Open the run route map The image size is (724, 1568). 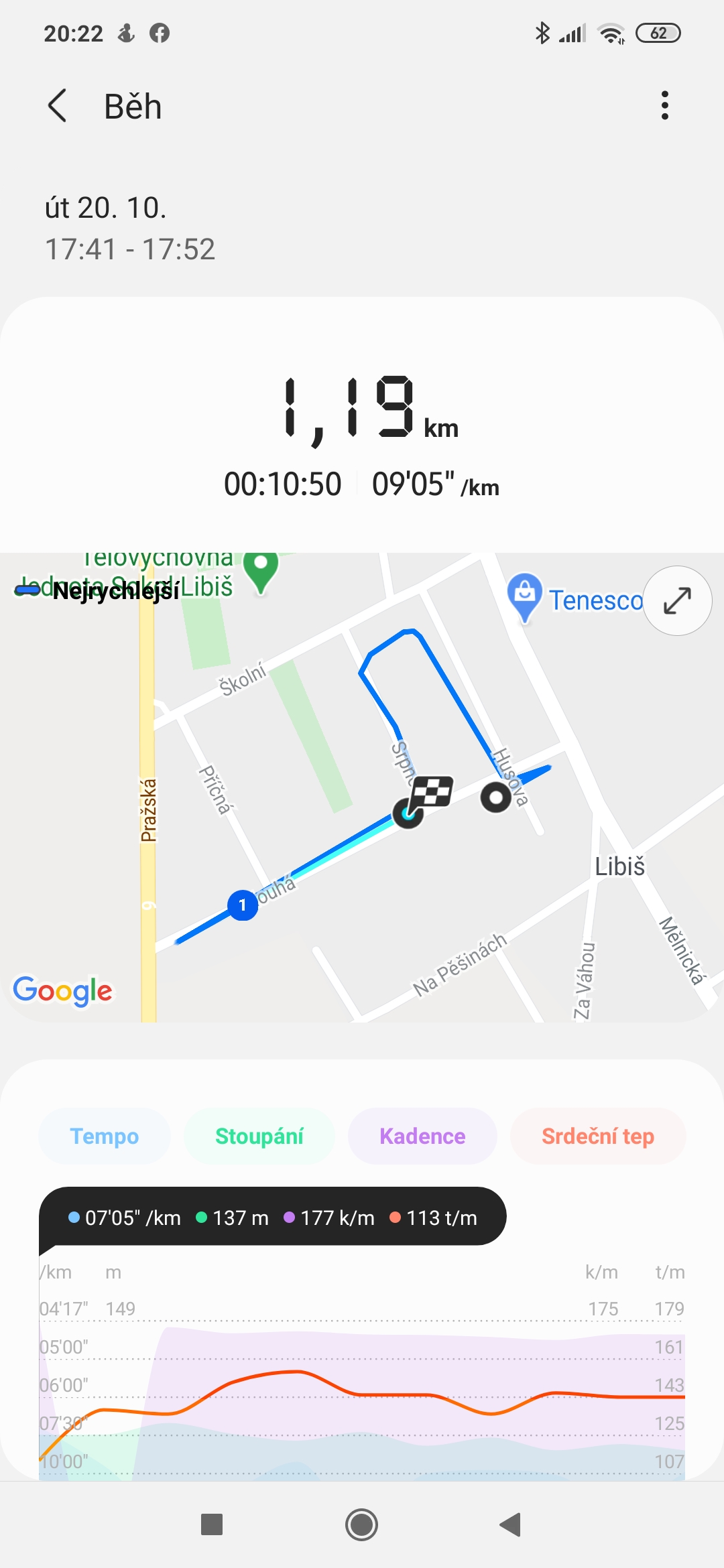point(362,787)
